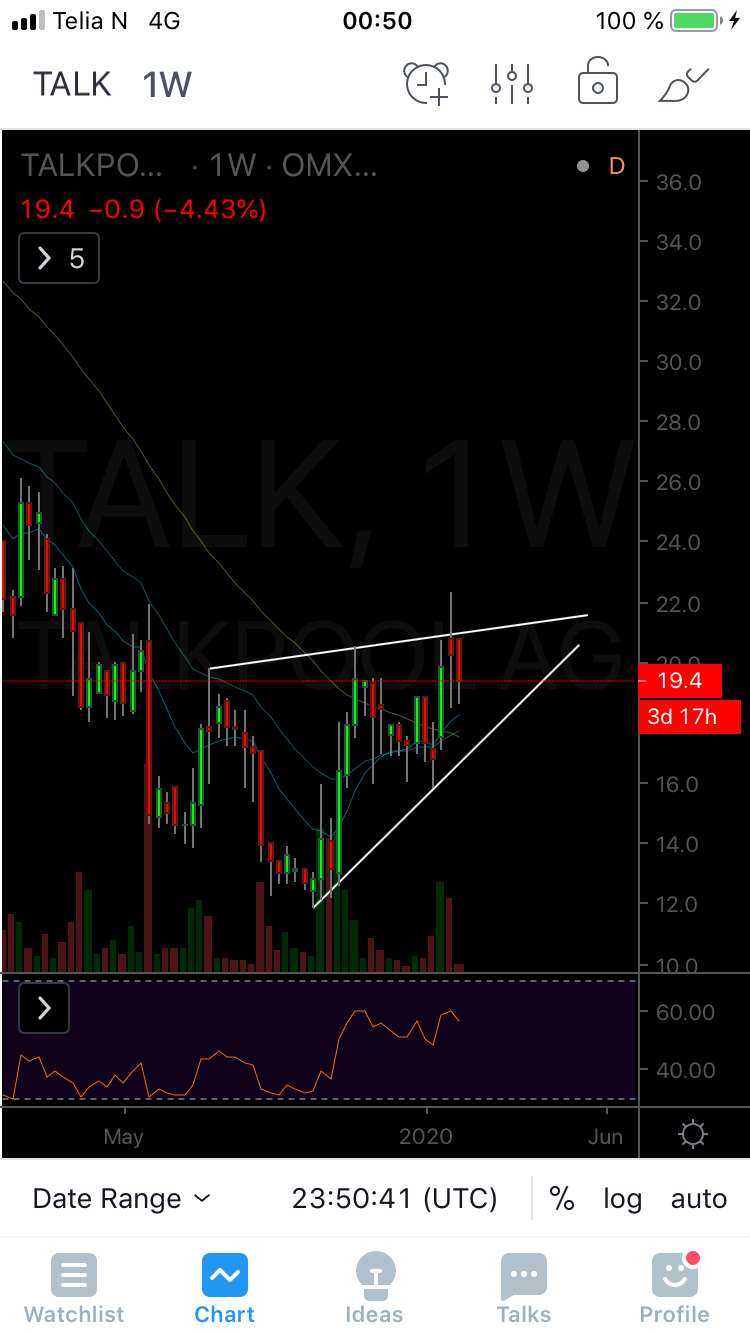Switch the price scale to percent
This screenshot has height=1334, width=750.
pyautogui.click(x=562, y=1198)
